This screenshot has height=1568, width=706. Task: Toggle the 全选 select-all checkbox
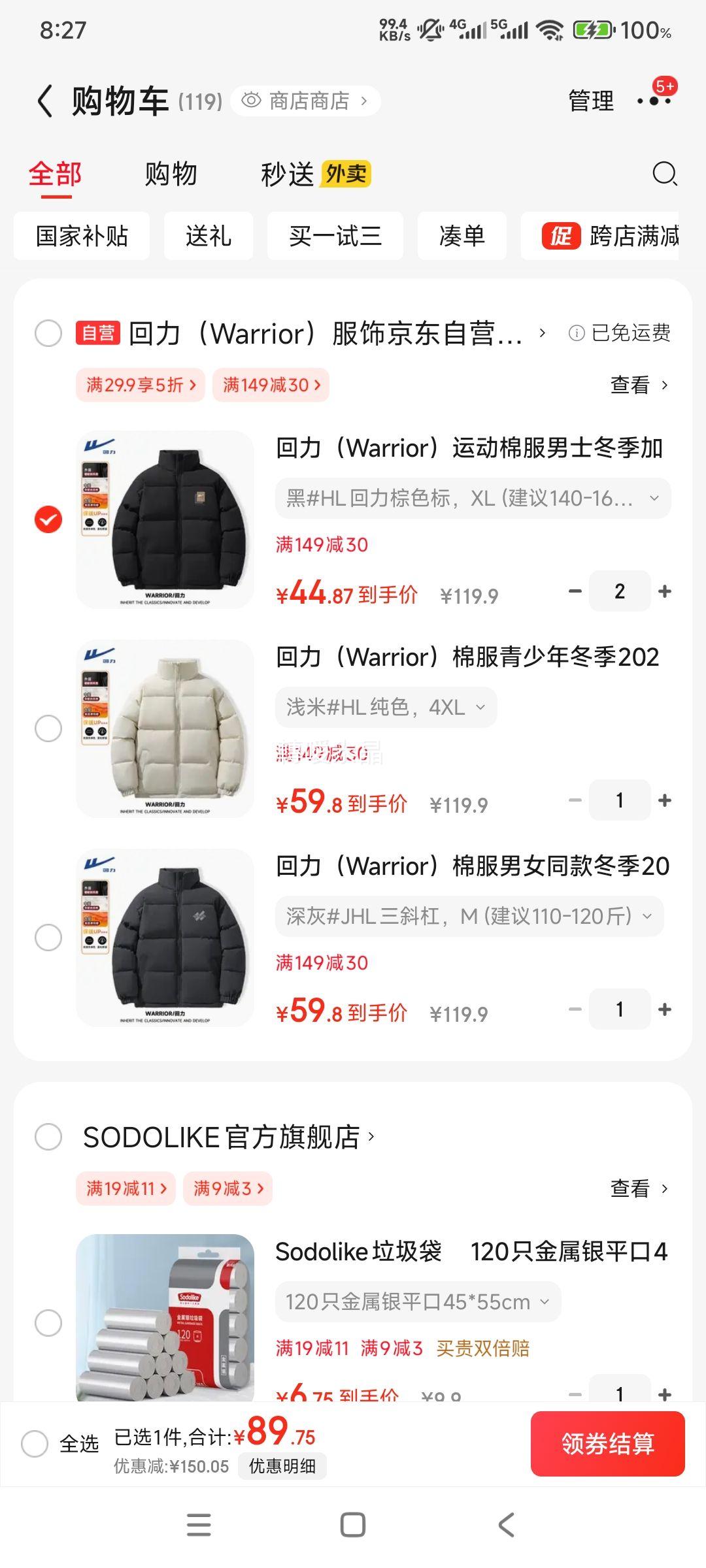35,1443
